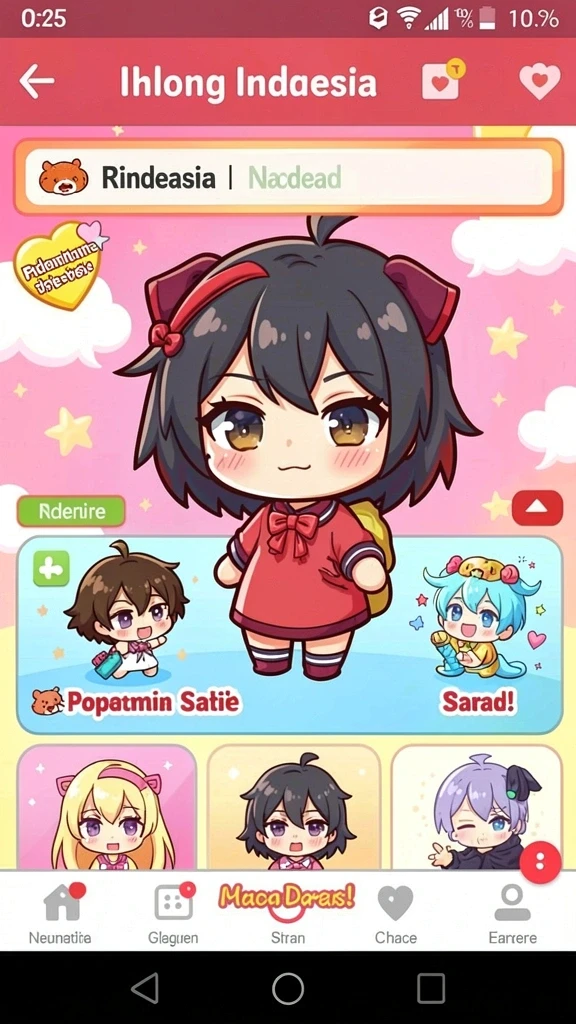Viewport: 576px width, 1024px height.
Task: Open the black-haired character card
Action: click(x=294, y=807)
